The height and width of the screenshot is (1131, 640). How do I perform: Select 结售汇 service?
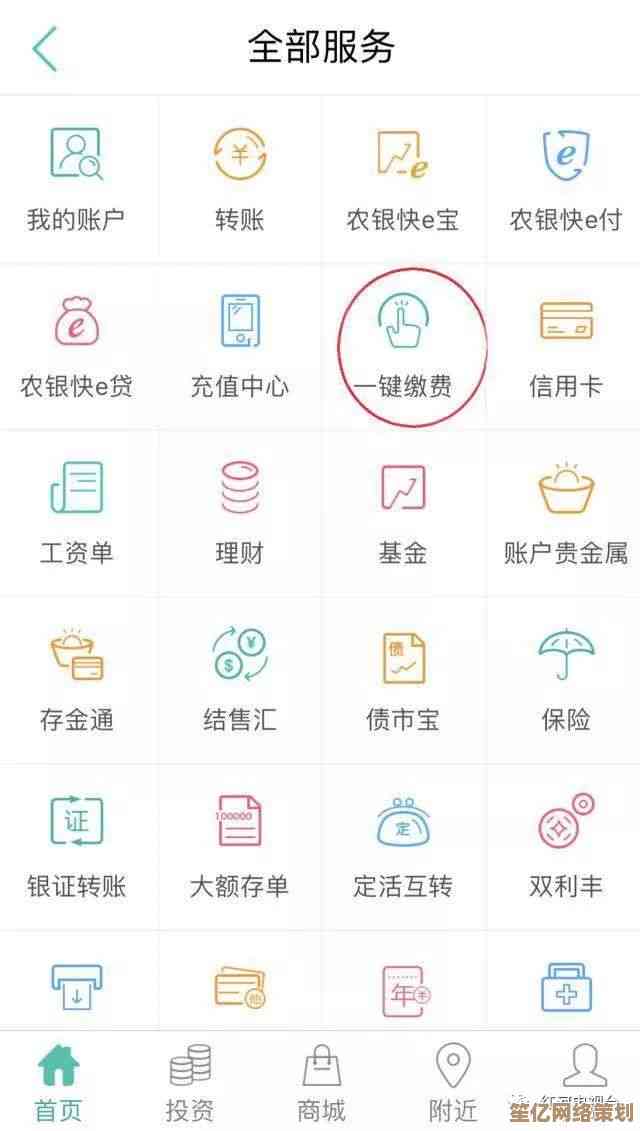[240, 679]
